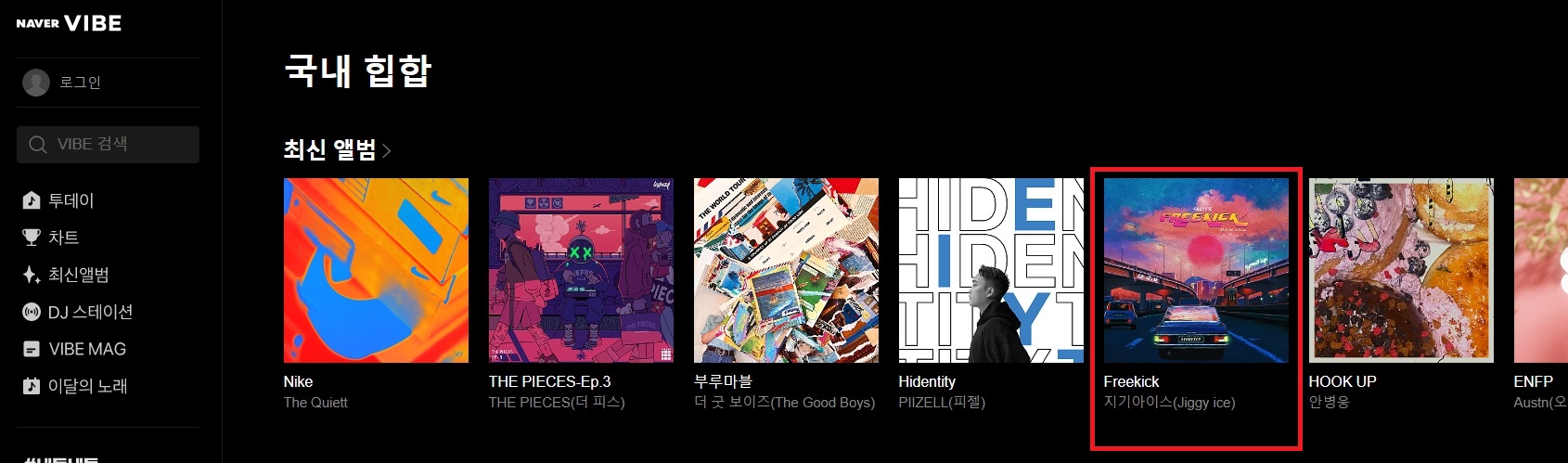Open the 로그인 login entry
The height and width of the screenshot is (463, 1568).
point(80,83)
